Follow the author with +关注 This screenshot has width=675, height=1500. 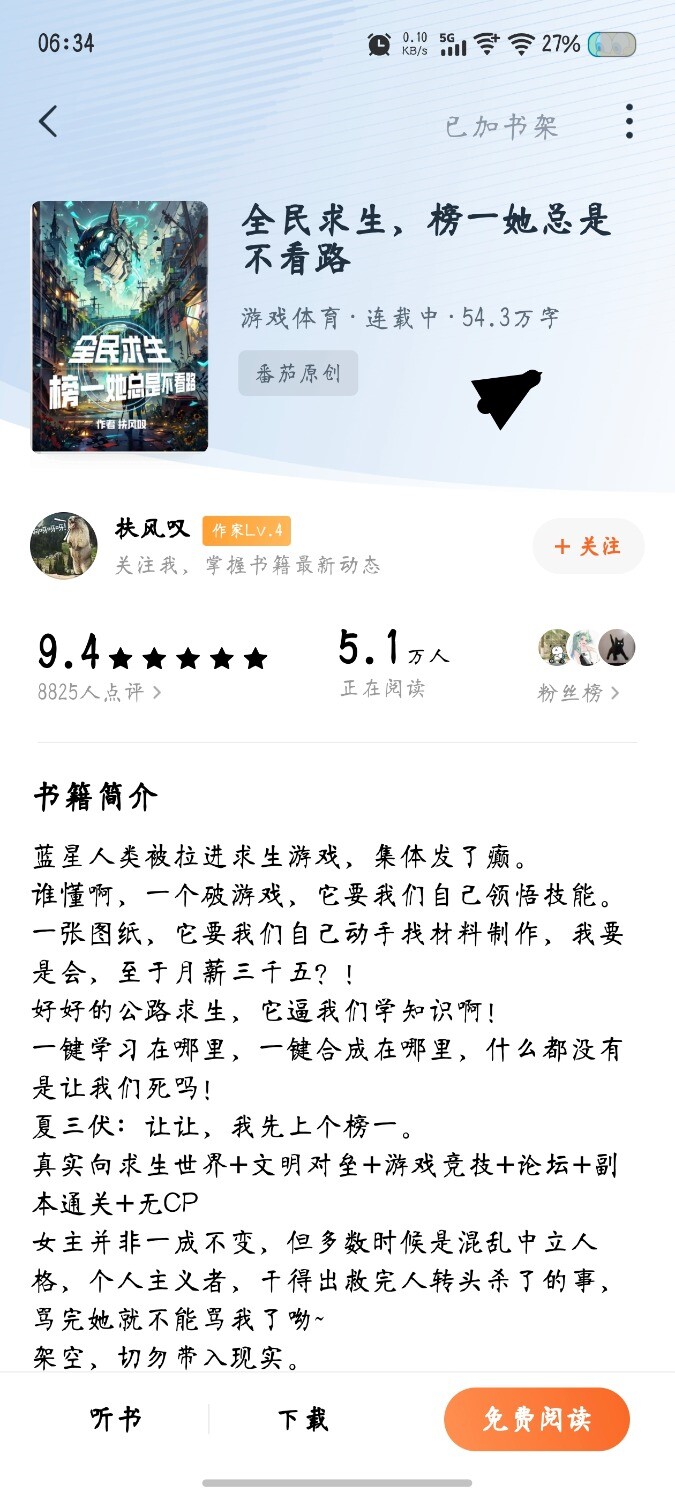click(588, 546)
